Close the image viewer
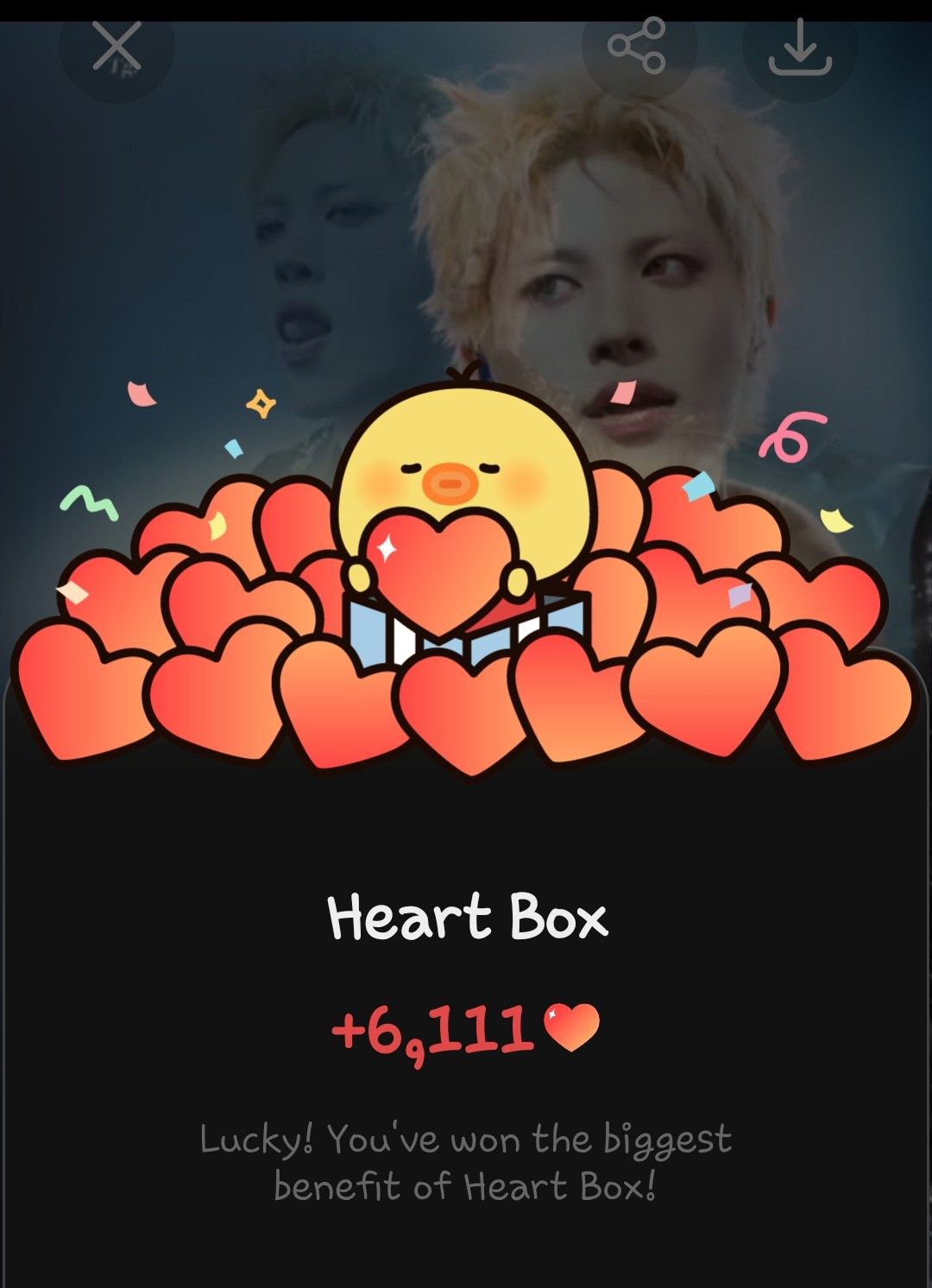Viewport: 932px width, 1288px height. pos(116,47)
